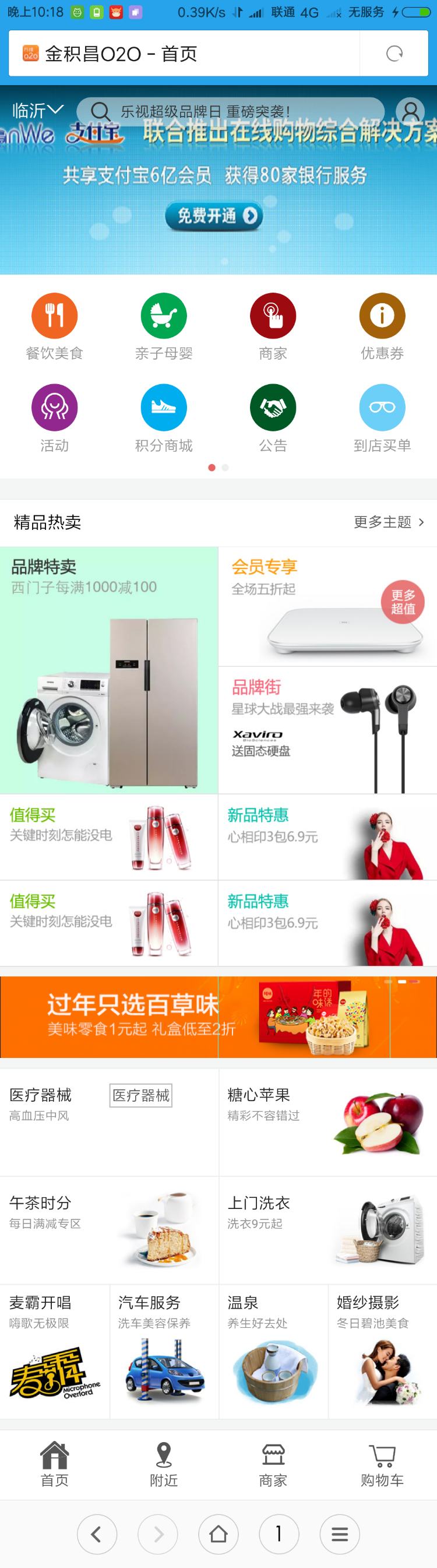Viewport: 437px width, 1568px height.
Task: Open 到店买单 in-store payment
Action: tap(382, 418)
